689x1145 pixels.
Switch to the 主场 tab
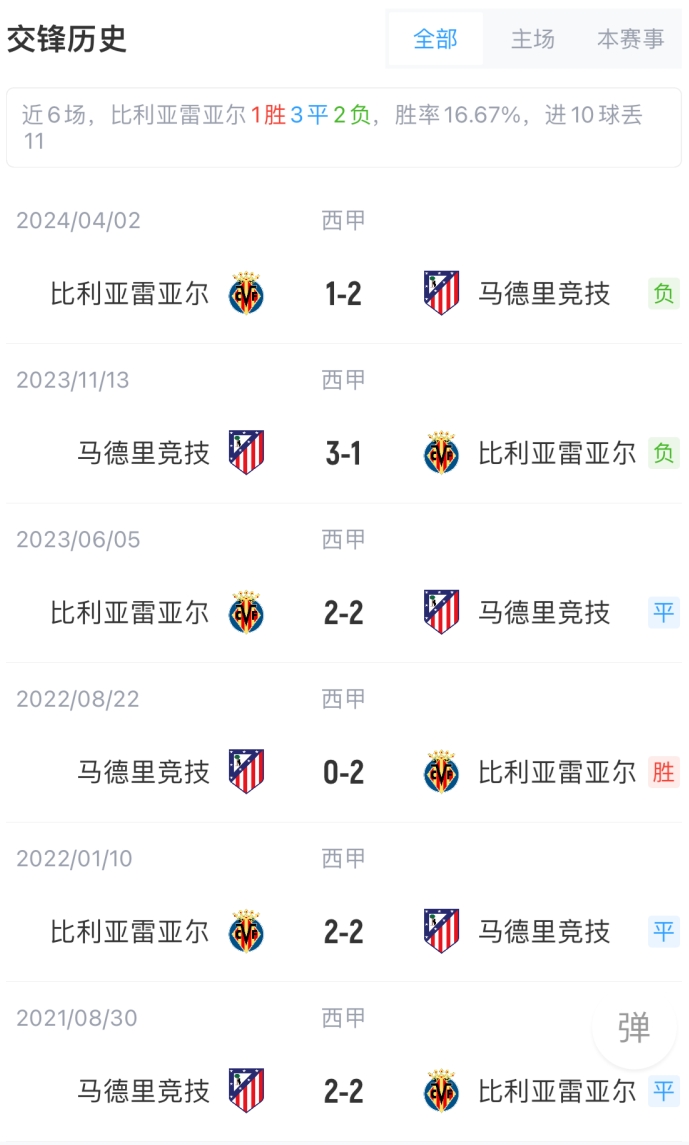[x=533, y=39]
